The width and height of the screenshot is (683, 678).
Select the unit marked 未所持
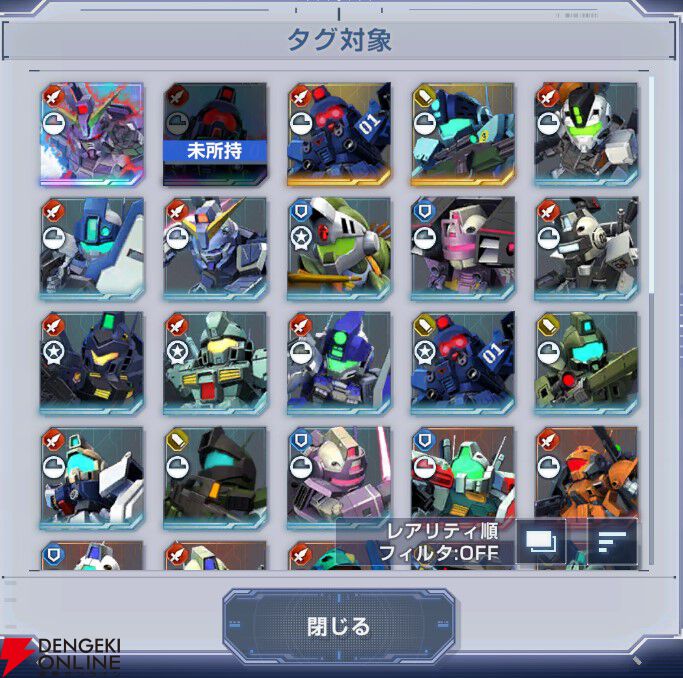click(215, 134)
